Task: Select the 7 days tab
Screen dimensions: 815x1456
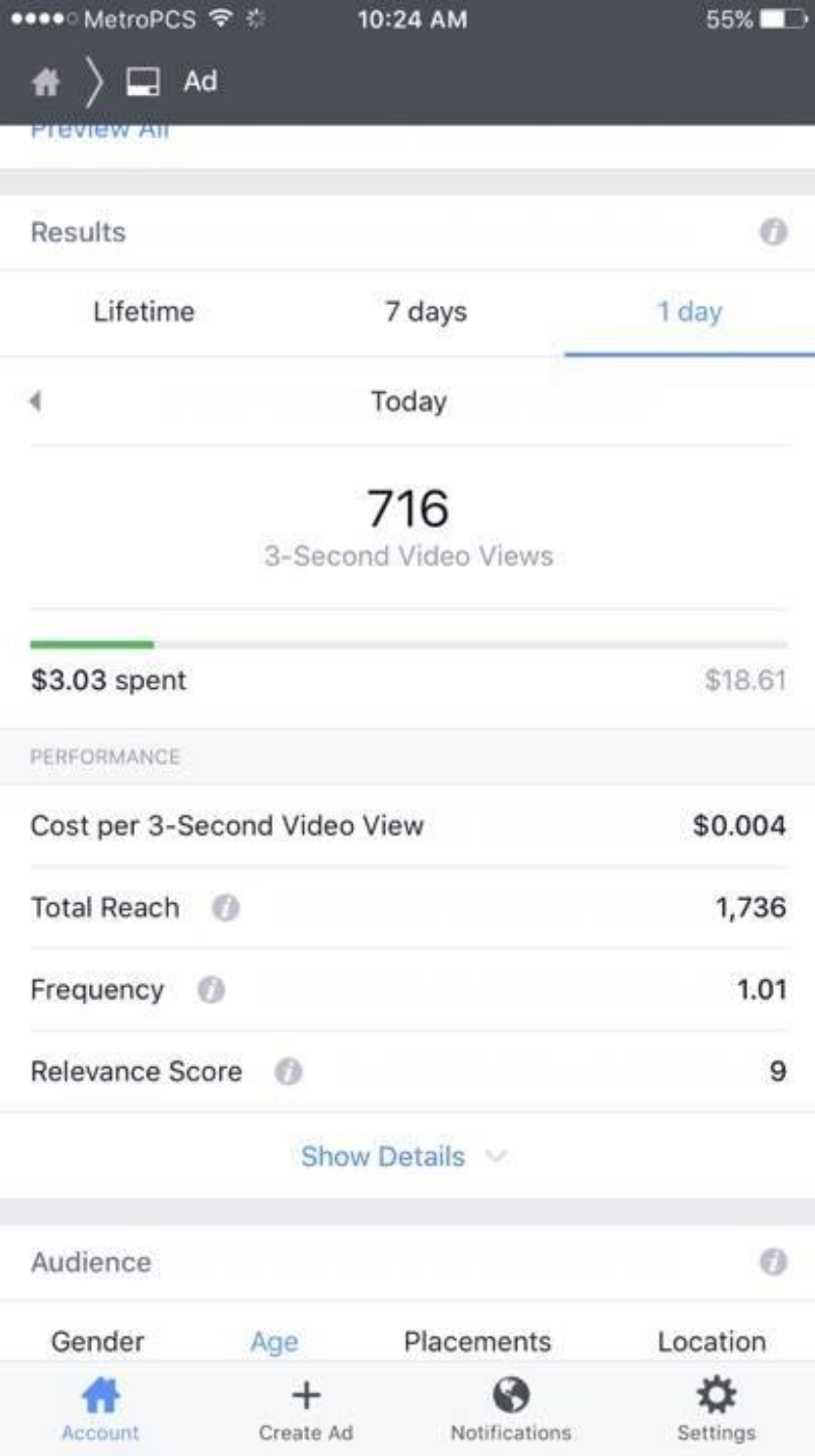Action: coord(425,312)
